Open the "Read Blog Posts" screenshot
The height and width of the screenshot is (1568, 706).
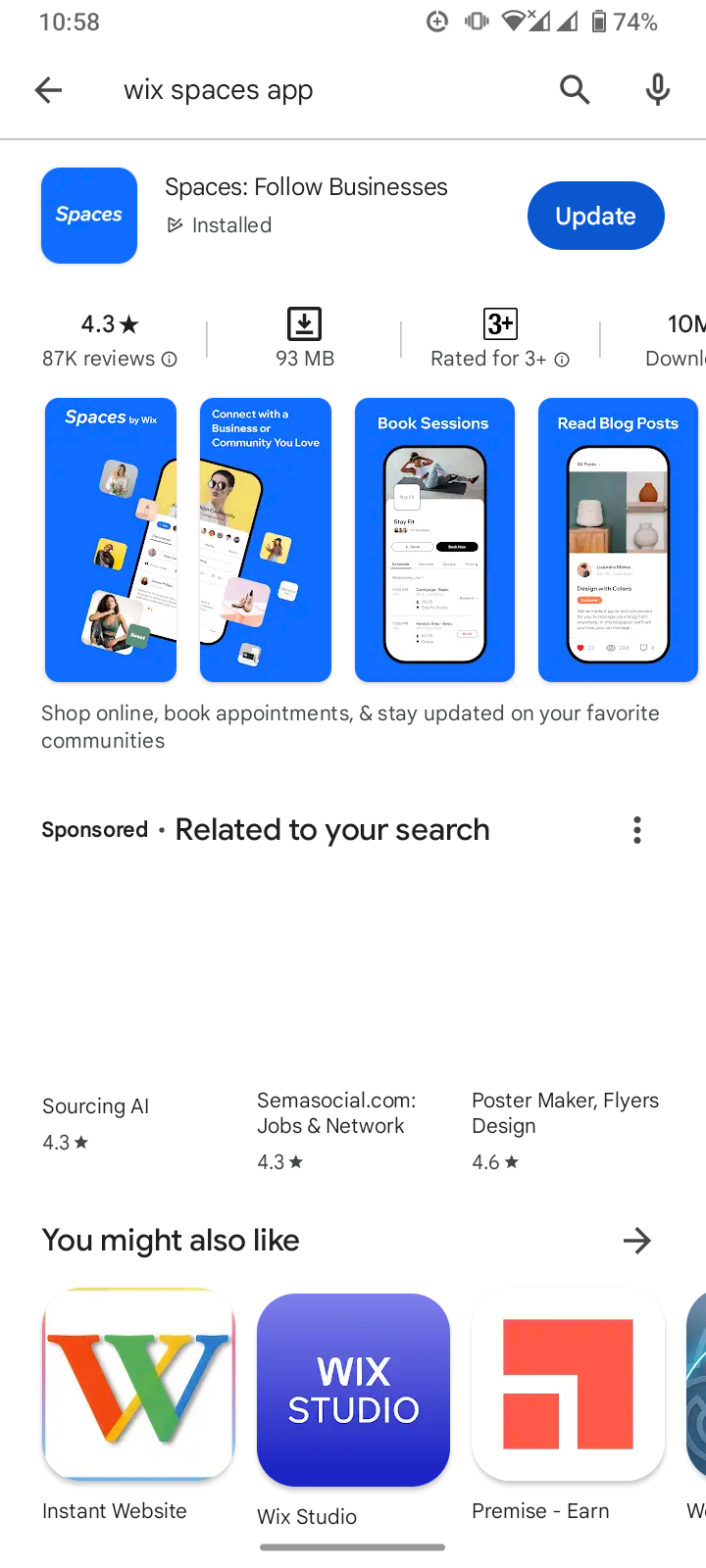click(x=618, y=539)
